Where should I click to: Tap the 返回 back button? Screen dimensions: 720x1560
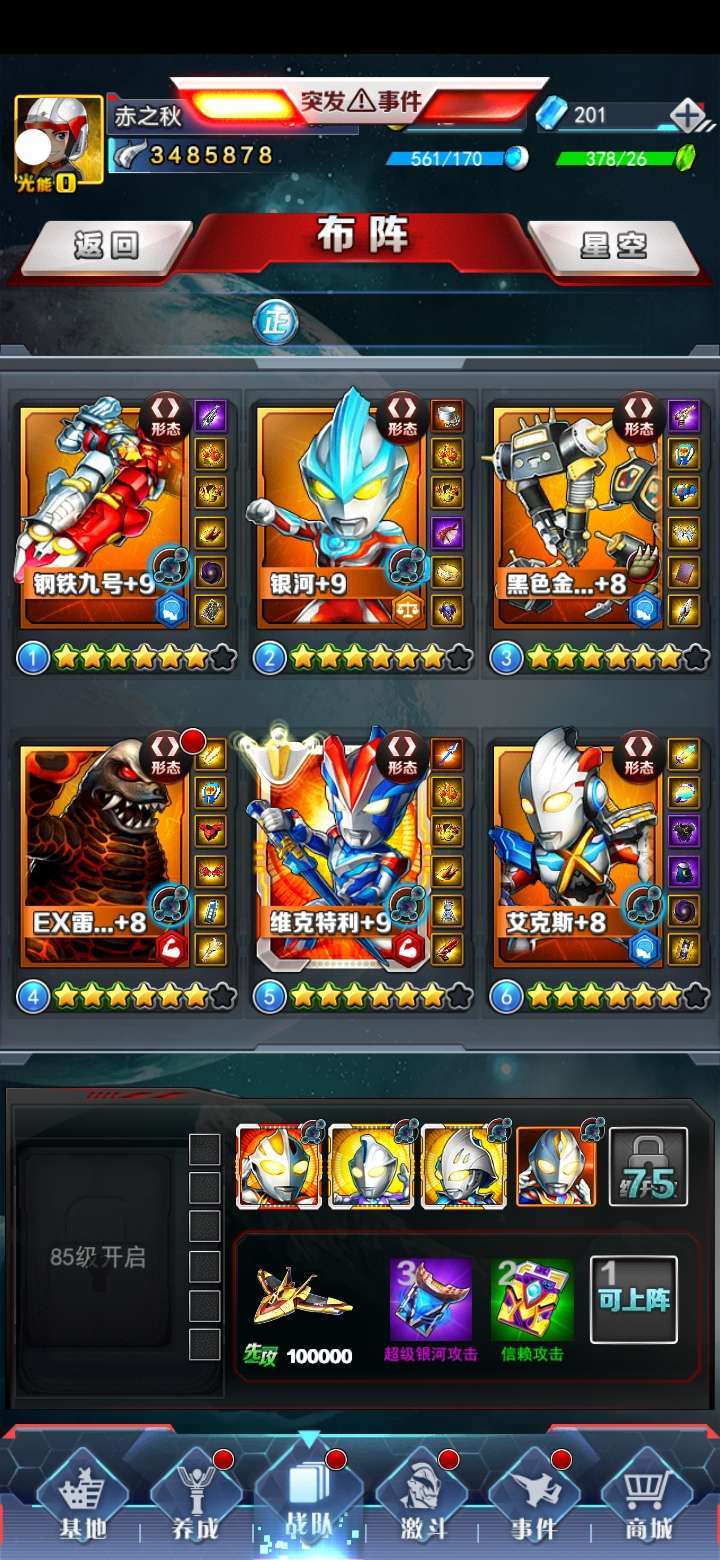(x=106, y=246)
